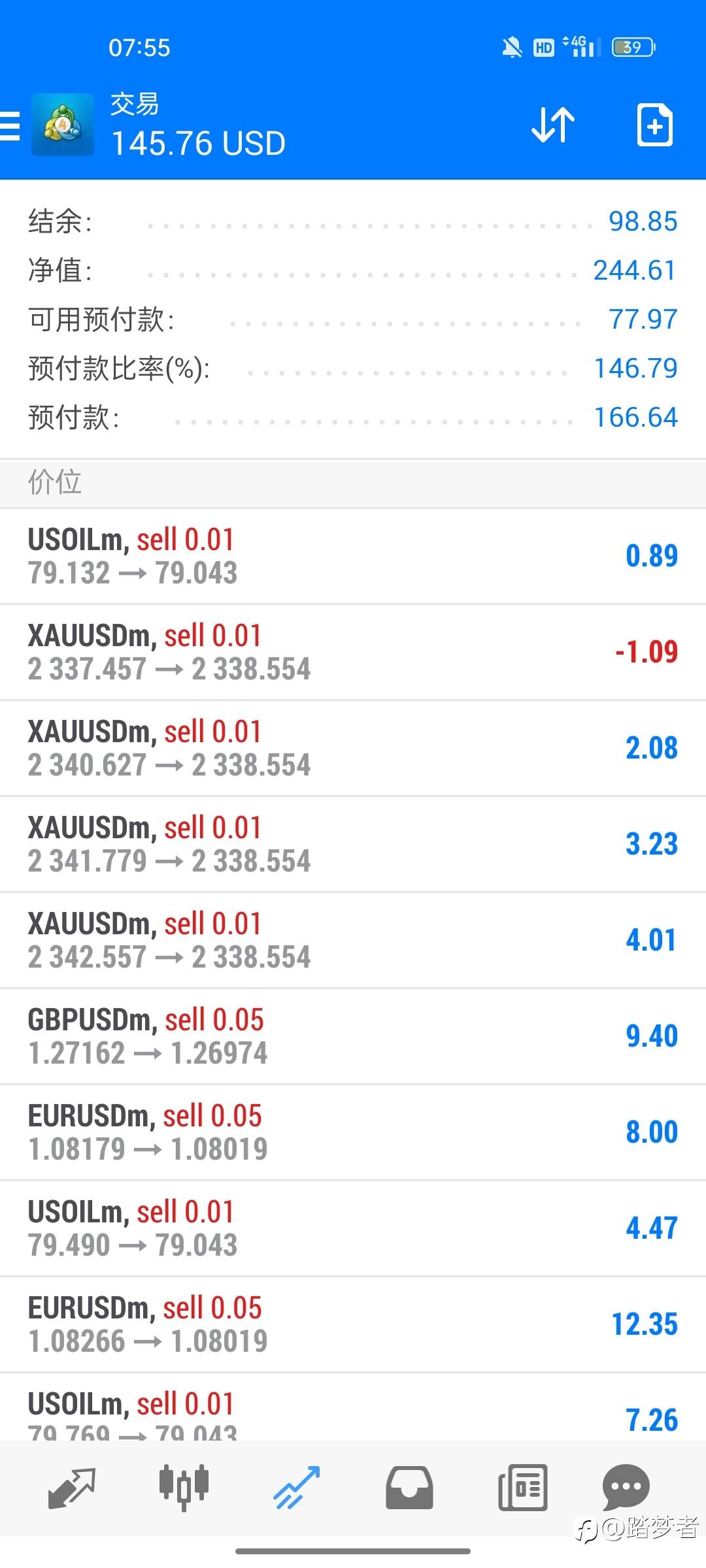Open the Messages chat tab
706x1568 pixels.
[x=626, y=1488]
